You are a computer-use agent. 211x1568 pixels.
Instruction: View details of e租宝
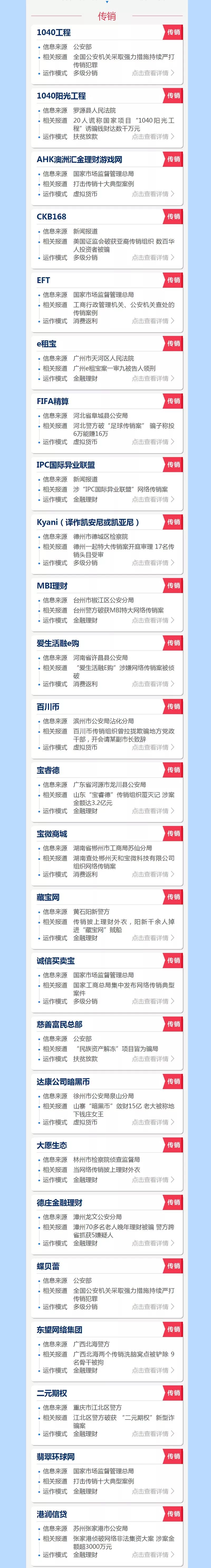click(x=152, y=379)
